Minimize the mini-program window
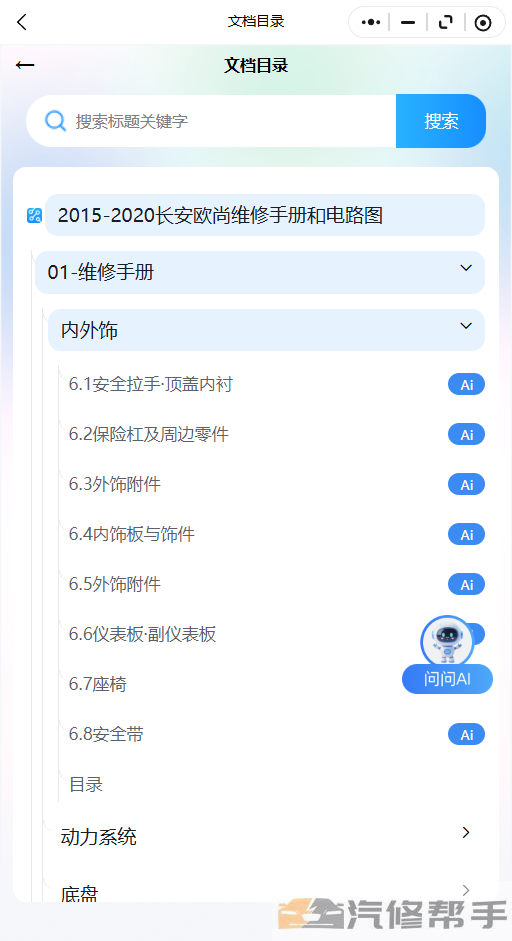The image size is (512, 941). click(408, 23)
